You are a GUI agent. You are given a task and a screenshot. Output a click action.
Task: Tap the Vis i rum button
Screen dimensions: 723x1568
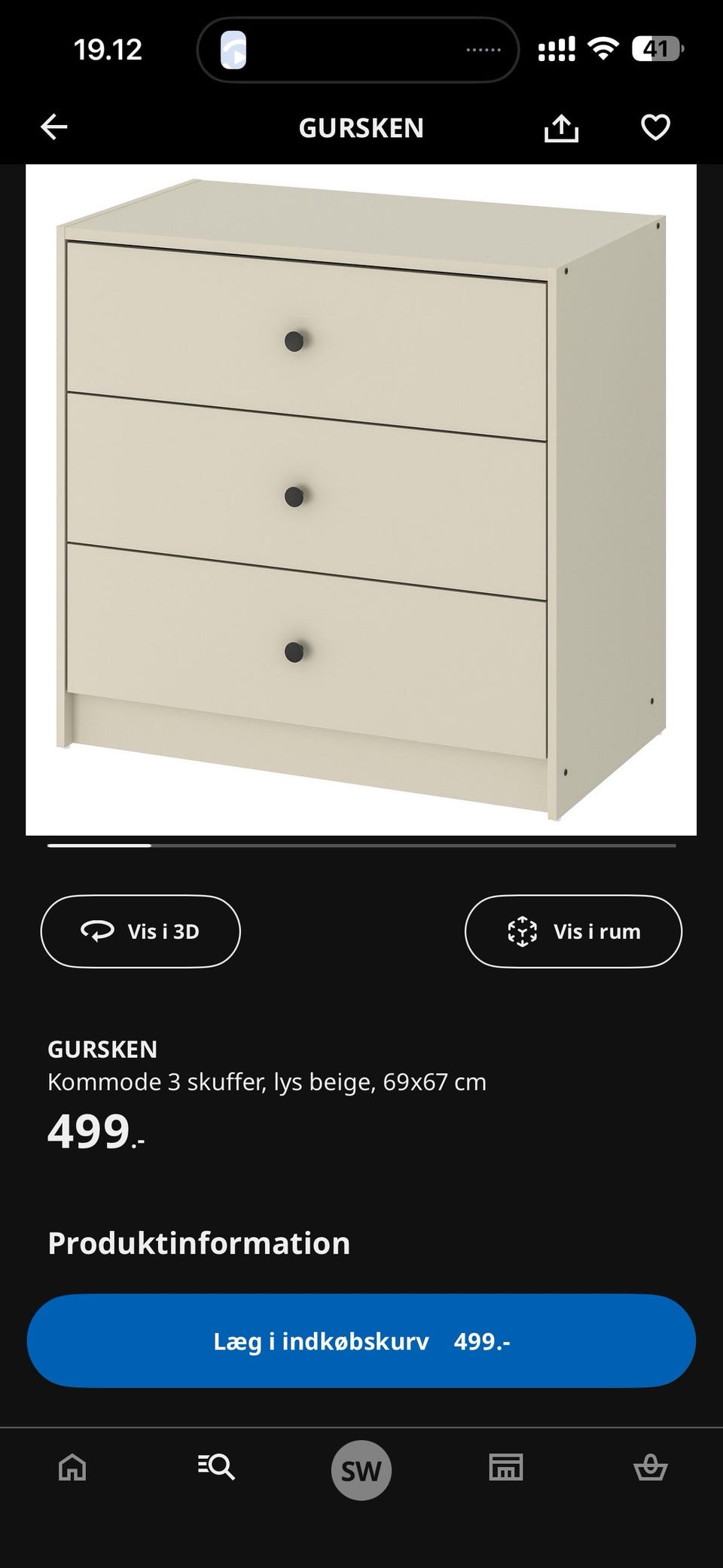(x=573, y=931)
